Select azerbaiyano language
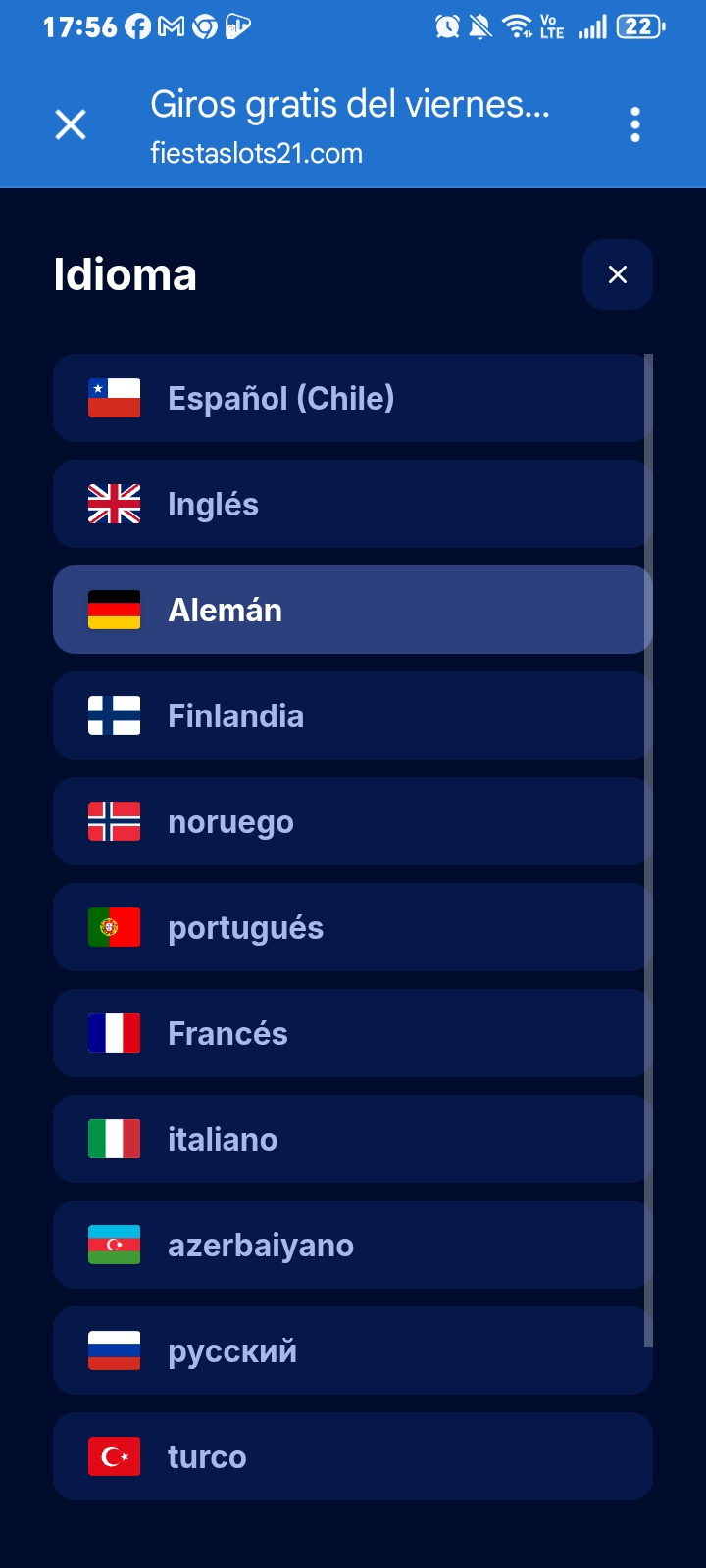706x1568 pixels. pos(353,1245)
